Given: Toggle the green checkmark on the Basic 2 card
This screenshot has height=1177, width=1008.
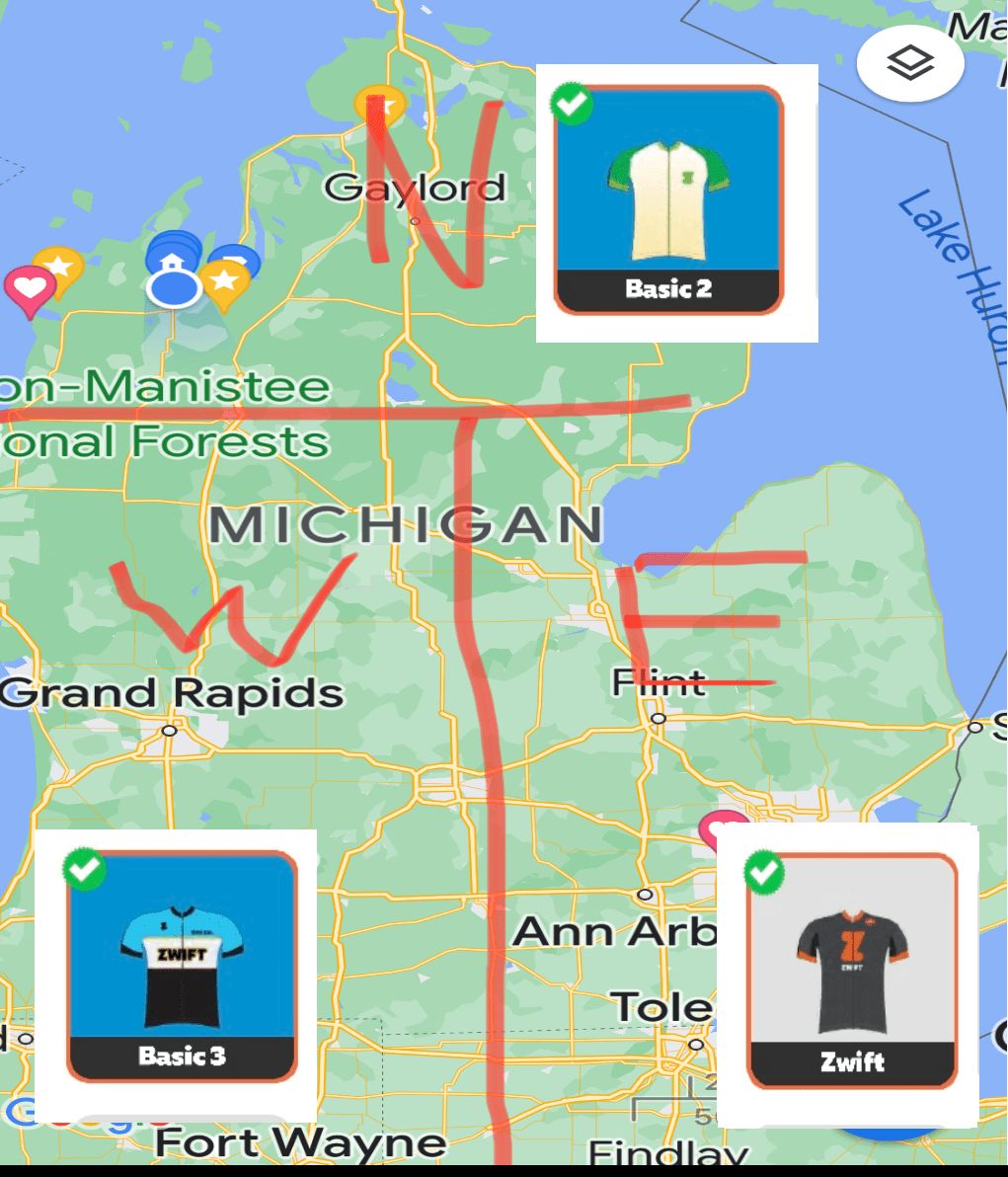Looking at the screenshot, I should coord(573,102).
